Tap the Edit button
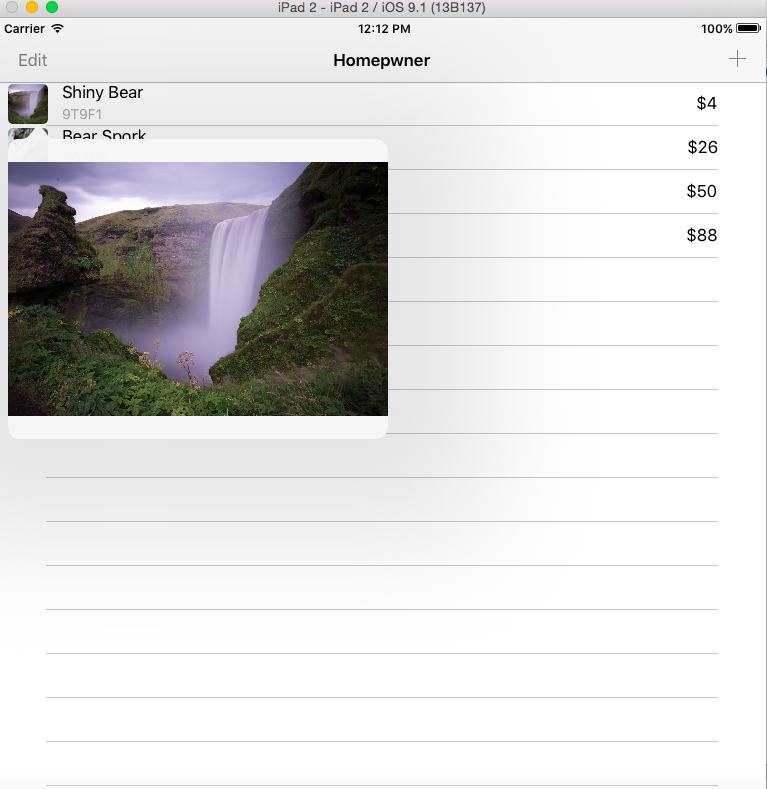Screen dimensions: 767x789 click(32, 60)
